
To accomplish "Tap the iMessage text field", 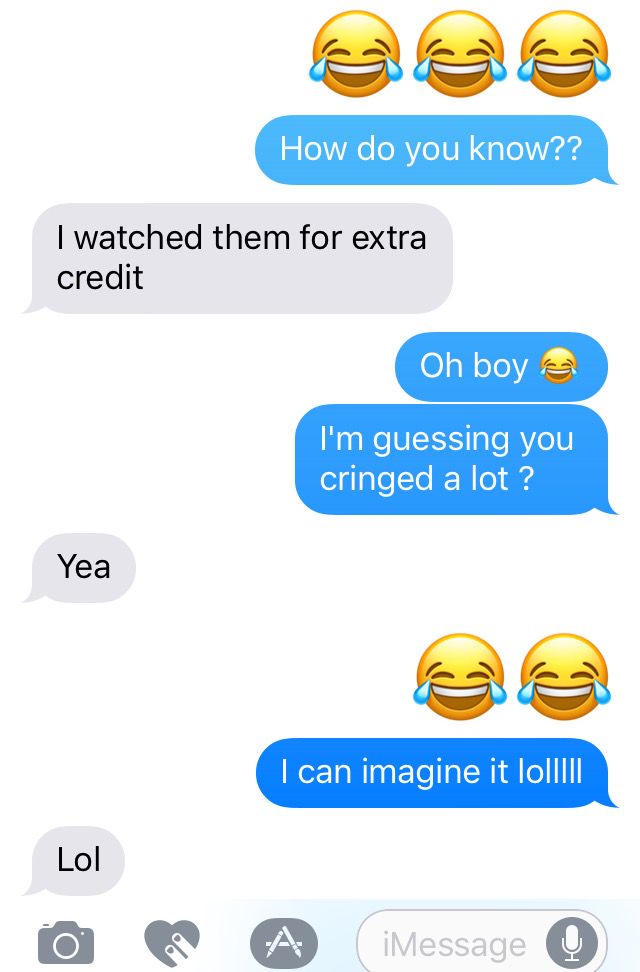I will (455, 943).
